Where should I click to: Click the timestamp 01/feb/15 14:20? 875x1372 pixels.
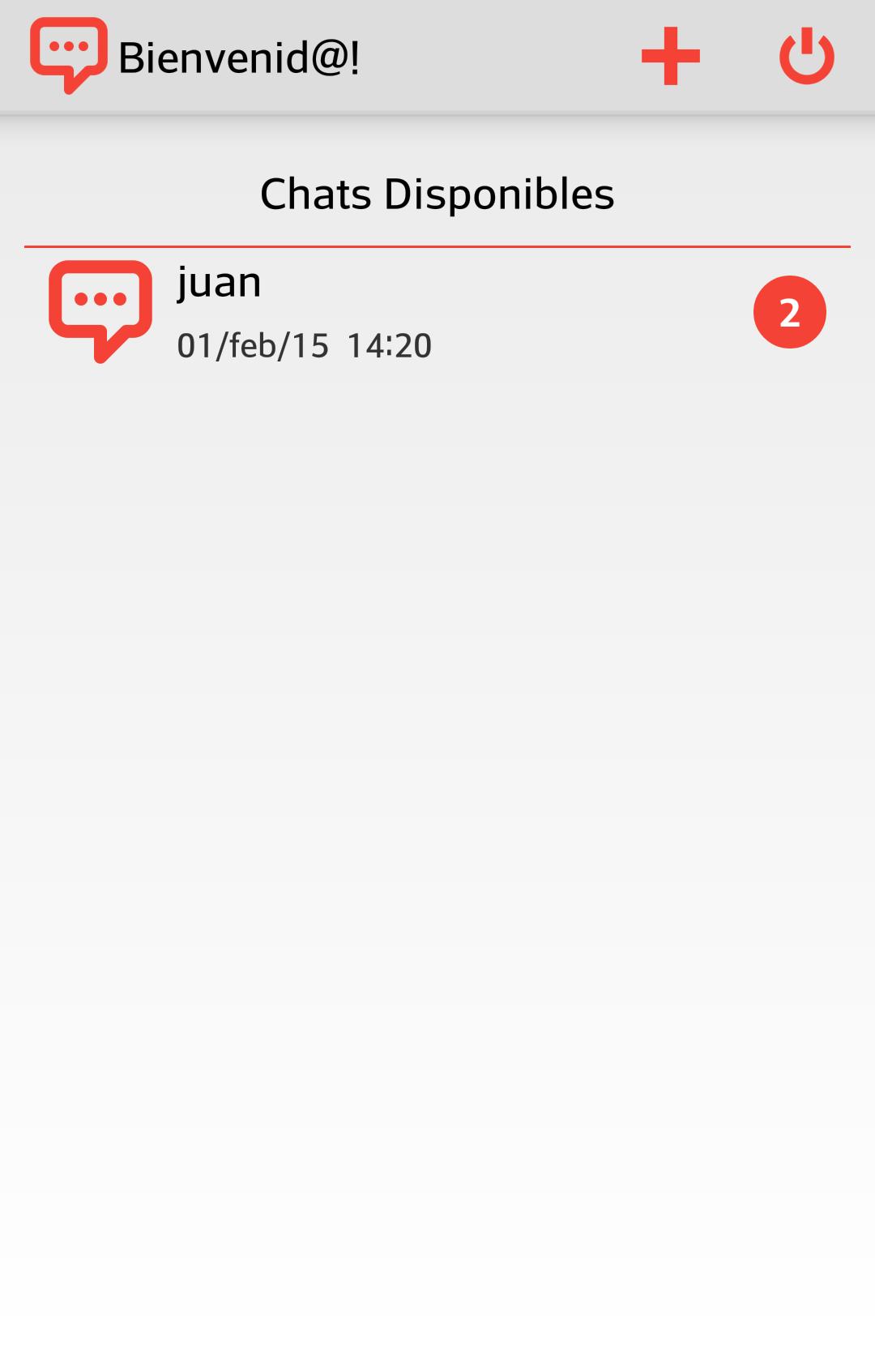[304, 344]
